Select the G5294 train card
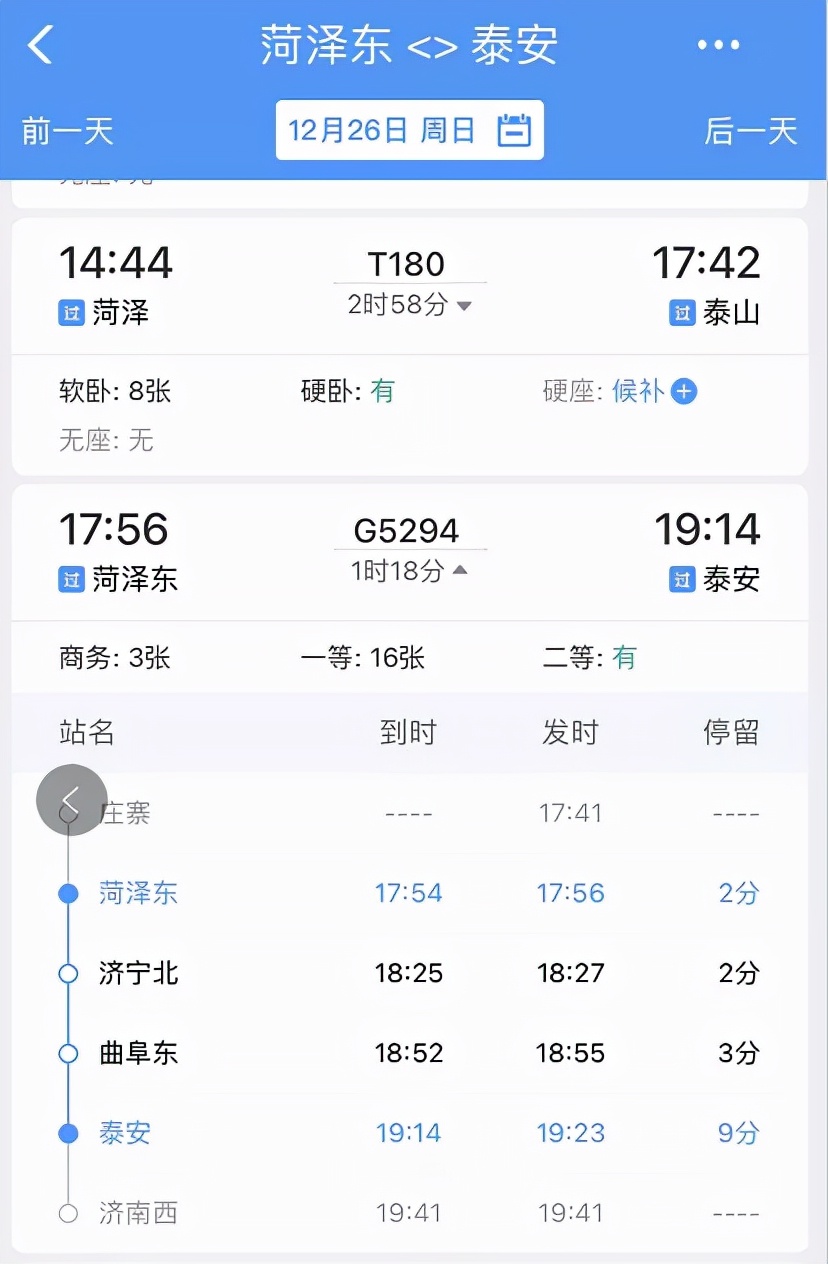The width and height of the screenshot is (828, 1264). coord(409,550)
